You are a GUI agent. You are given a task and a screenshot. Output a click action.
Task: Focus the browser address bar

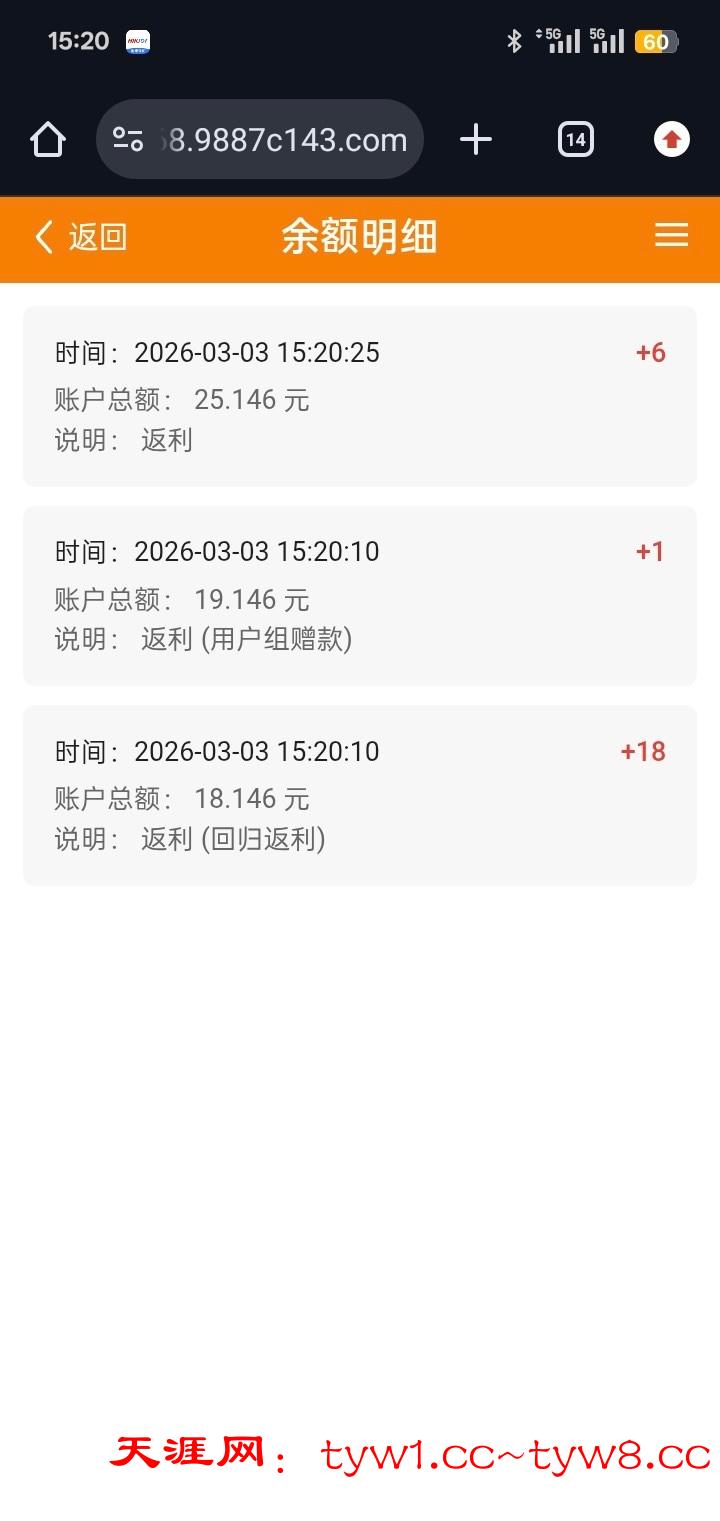pos(282,140)
